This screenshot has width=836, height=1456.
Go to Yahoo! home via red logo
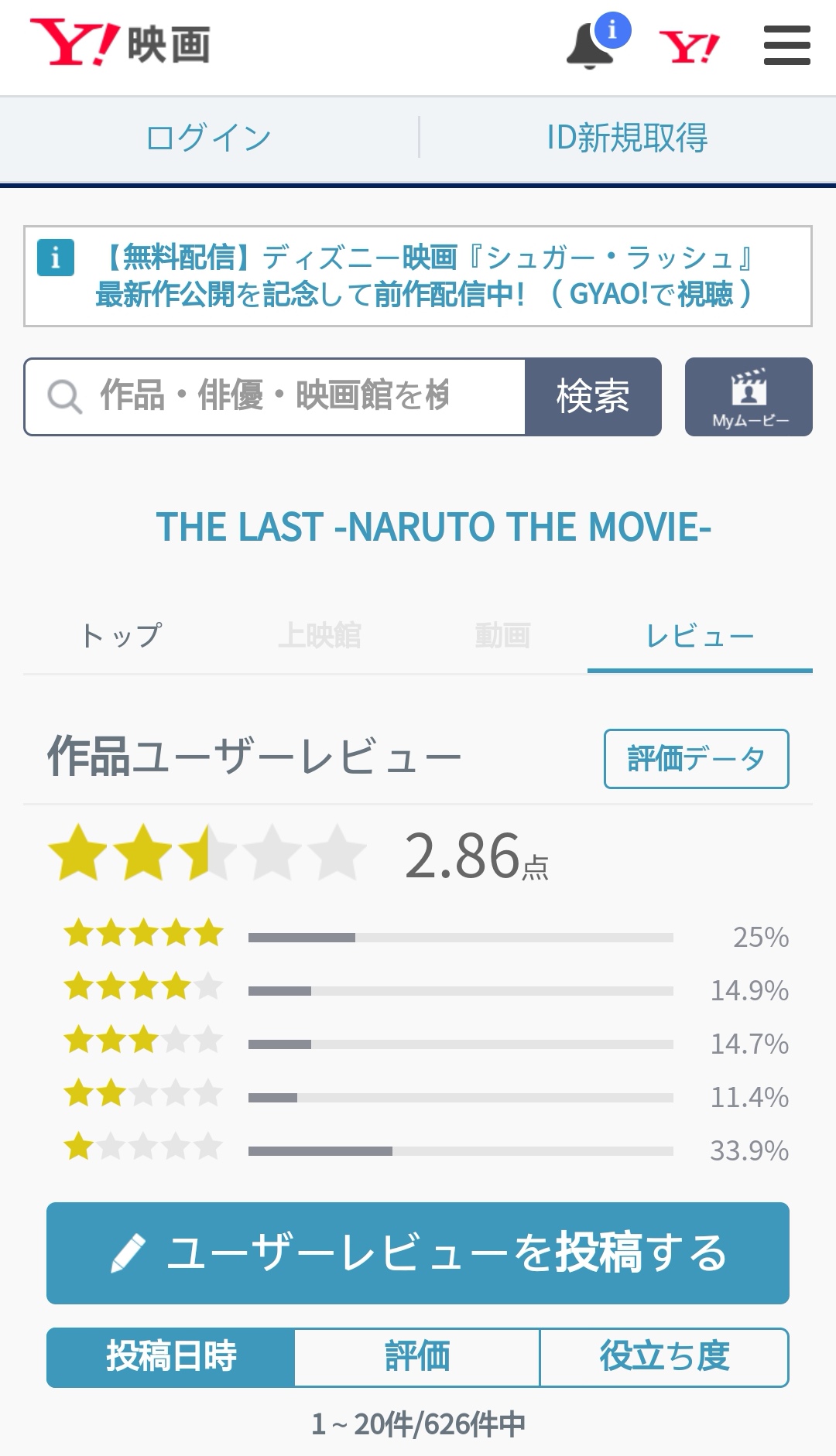[688, 47]
